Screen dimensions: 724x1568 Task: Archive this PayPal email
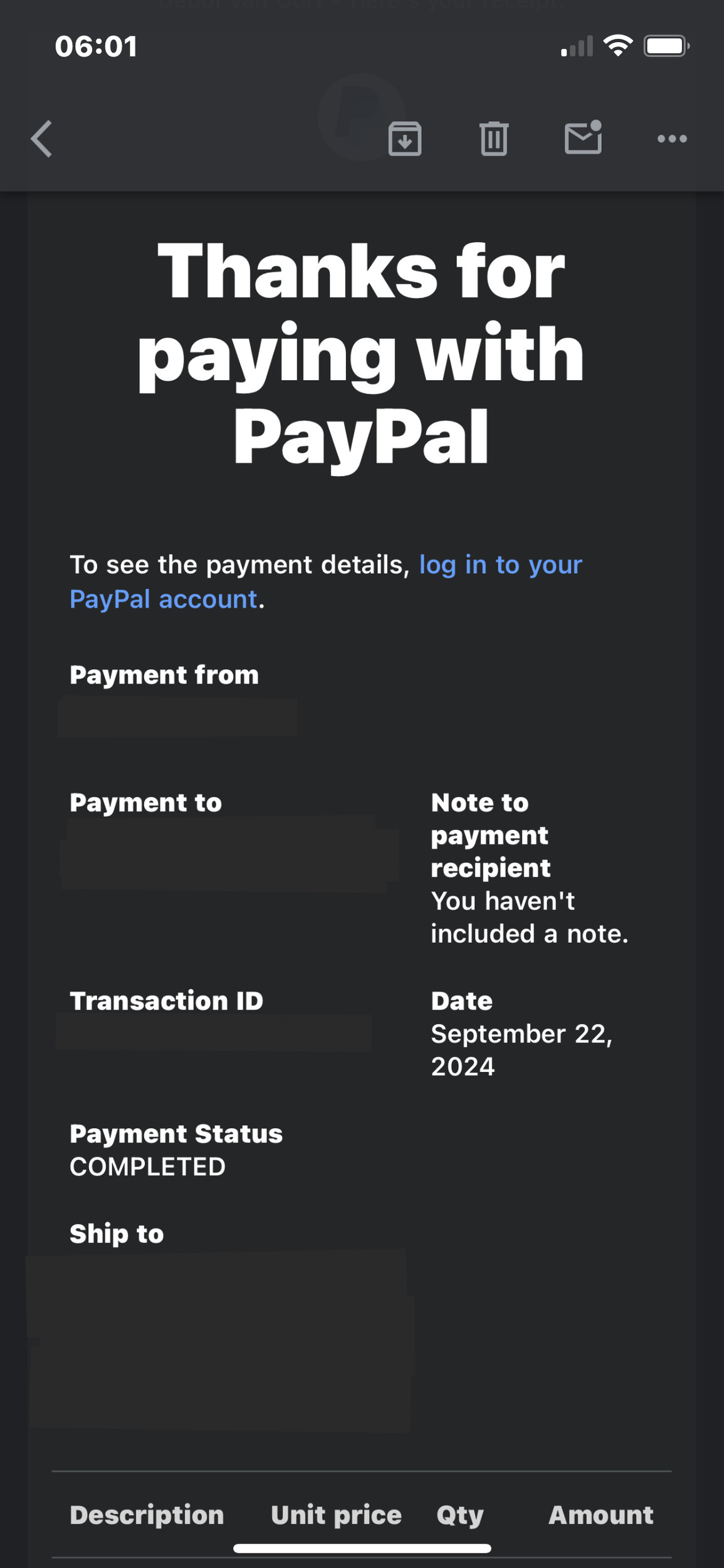(x=404, y=139)
